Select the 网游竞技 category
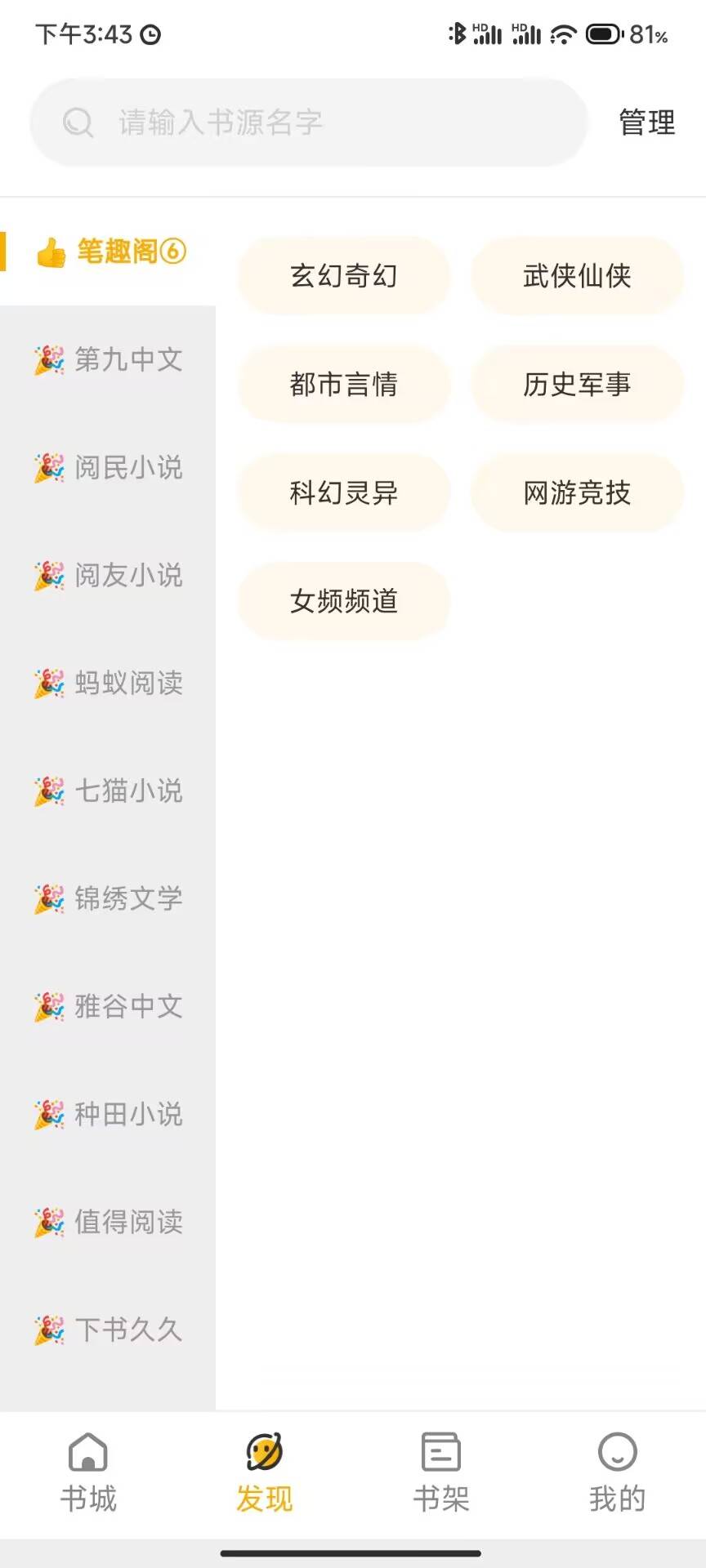Image resolution: width=706 pixels, height=1568 pixels. (x=577, y=492)
